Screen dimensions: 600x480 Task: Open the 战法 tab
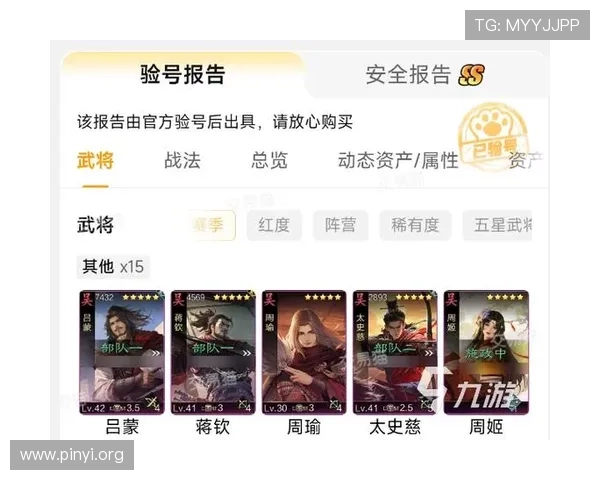pos(182,160)
